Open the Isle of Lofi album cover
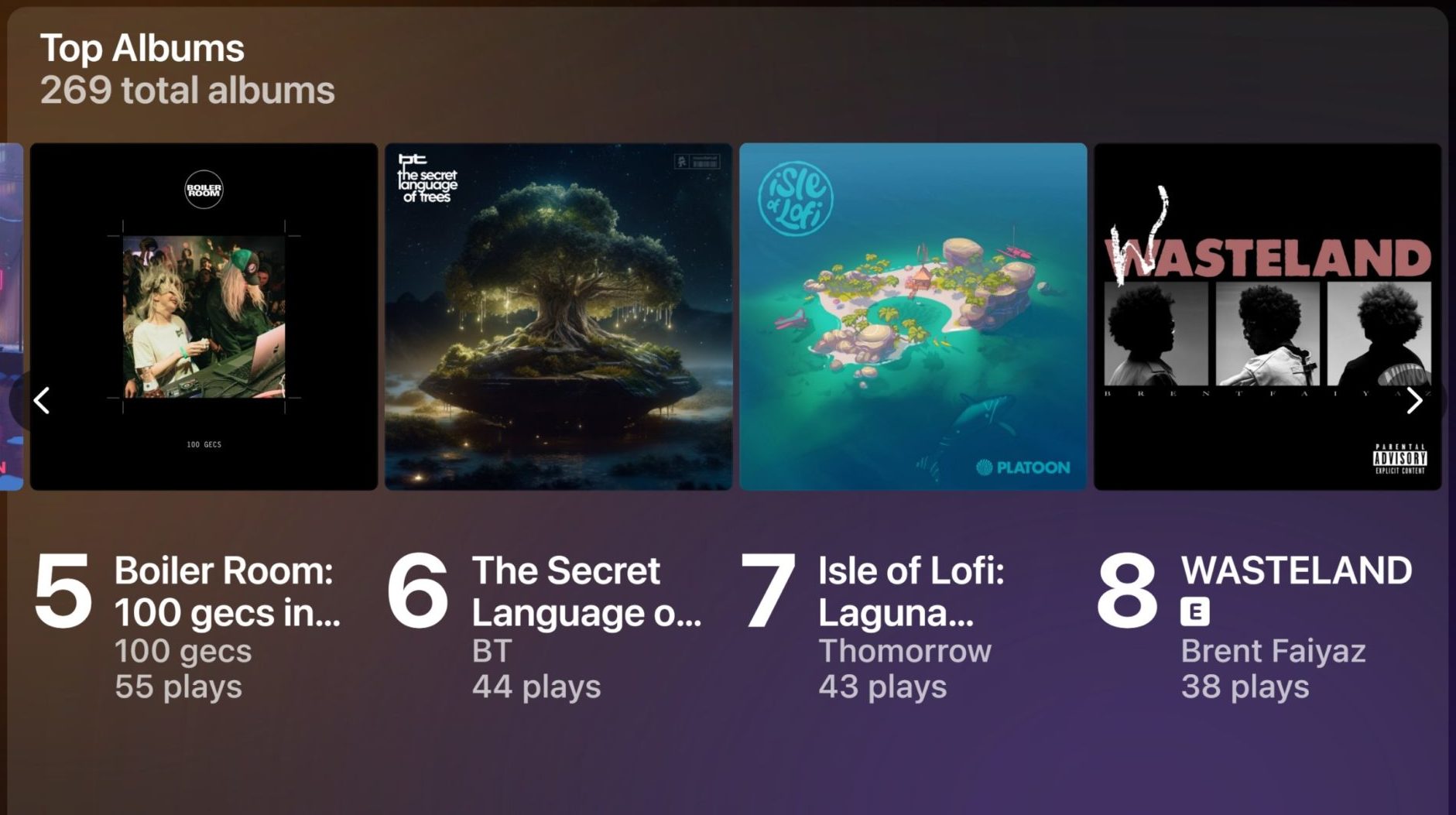Screen dimensions: 1456x815 913,317
